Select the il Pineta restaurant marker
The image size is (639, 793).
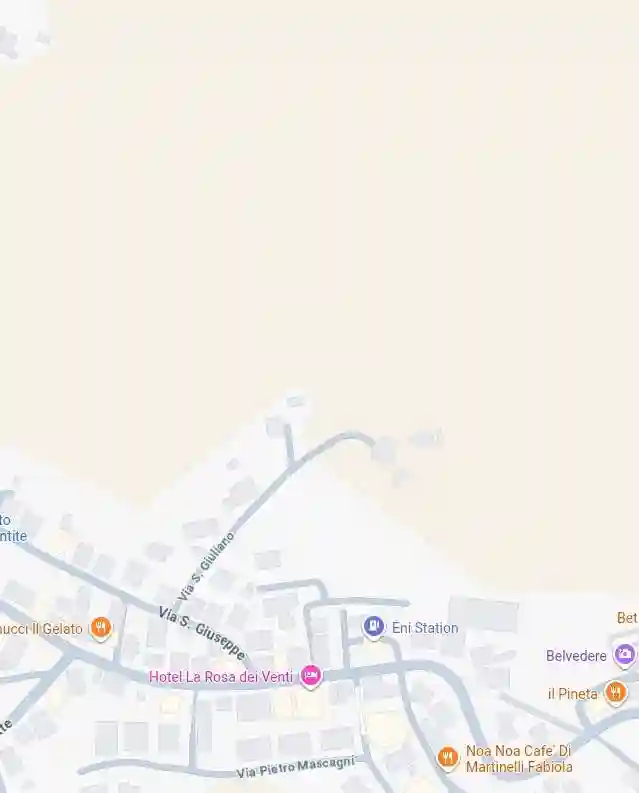[x=616, y=693]
